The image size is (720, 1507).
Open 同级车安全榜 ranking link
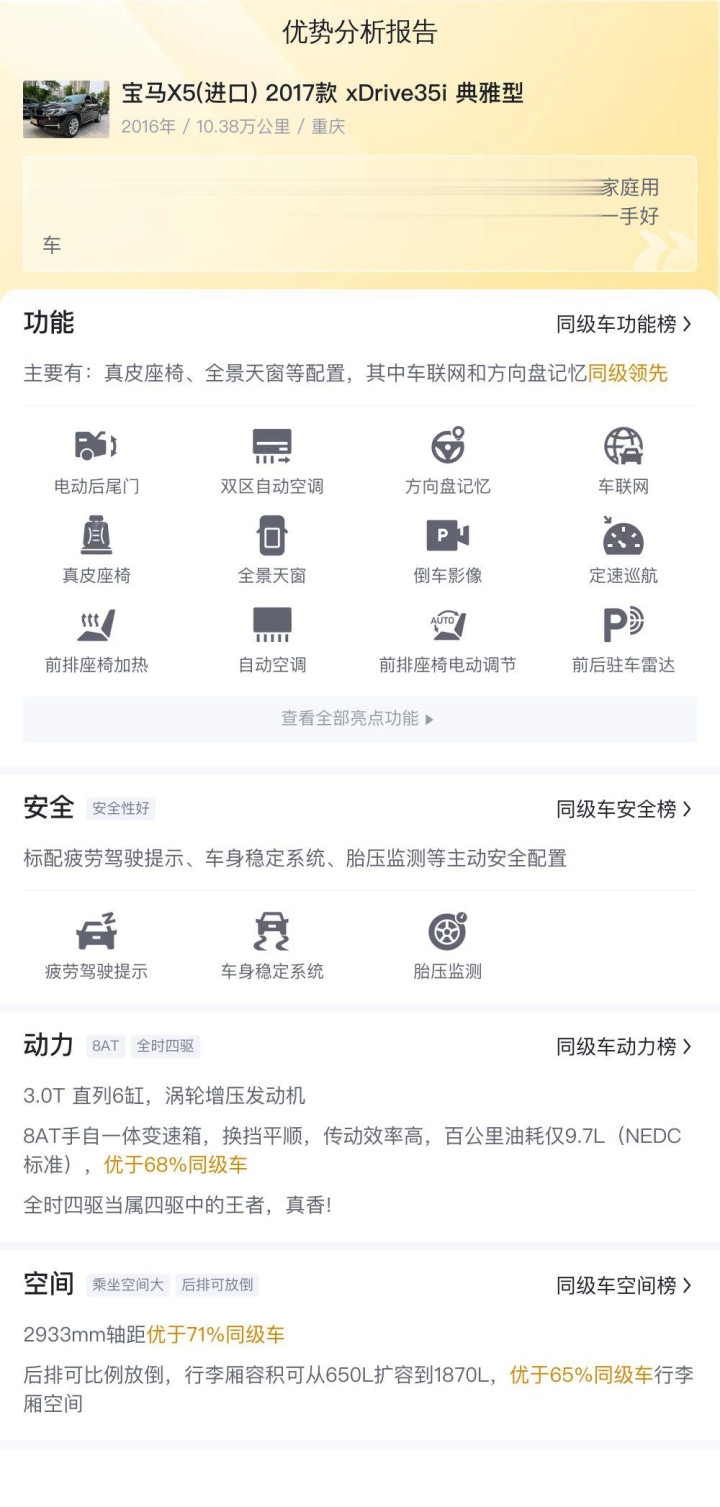point(623,809)
